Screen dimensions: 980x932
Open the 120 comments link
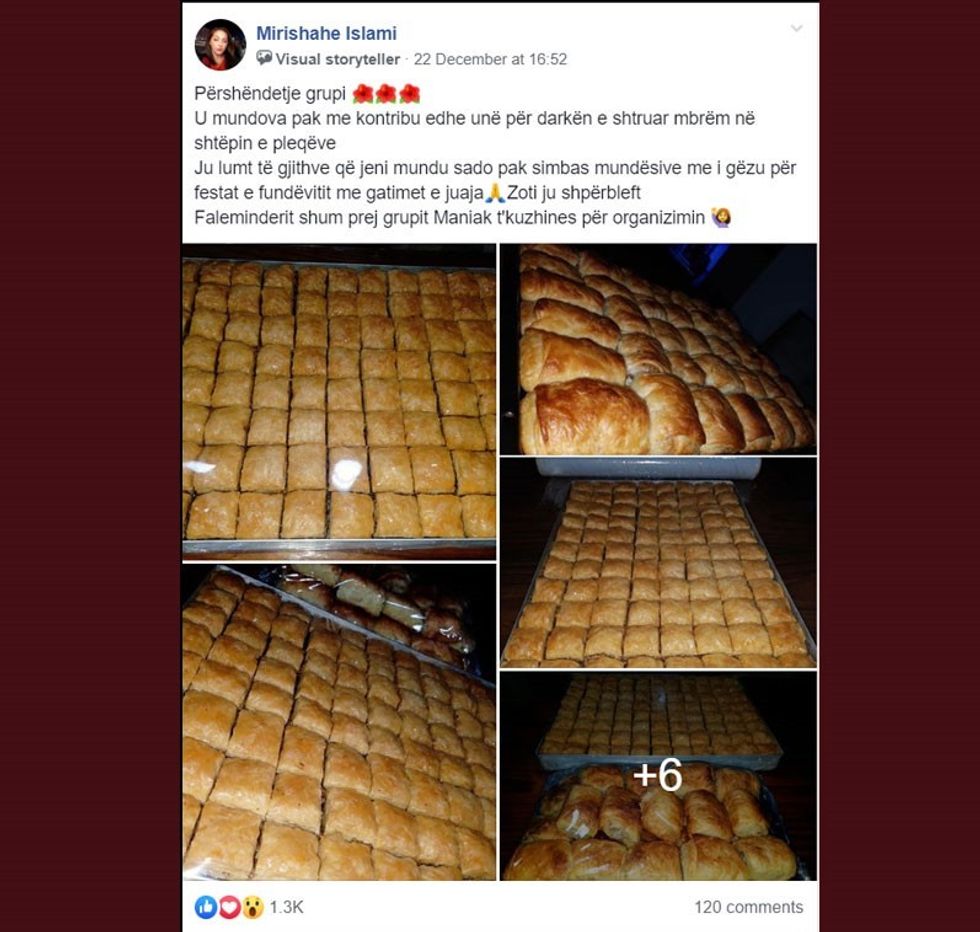748,907
